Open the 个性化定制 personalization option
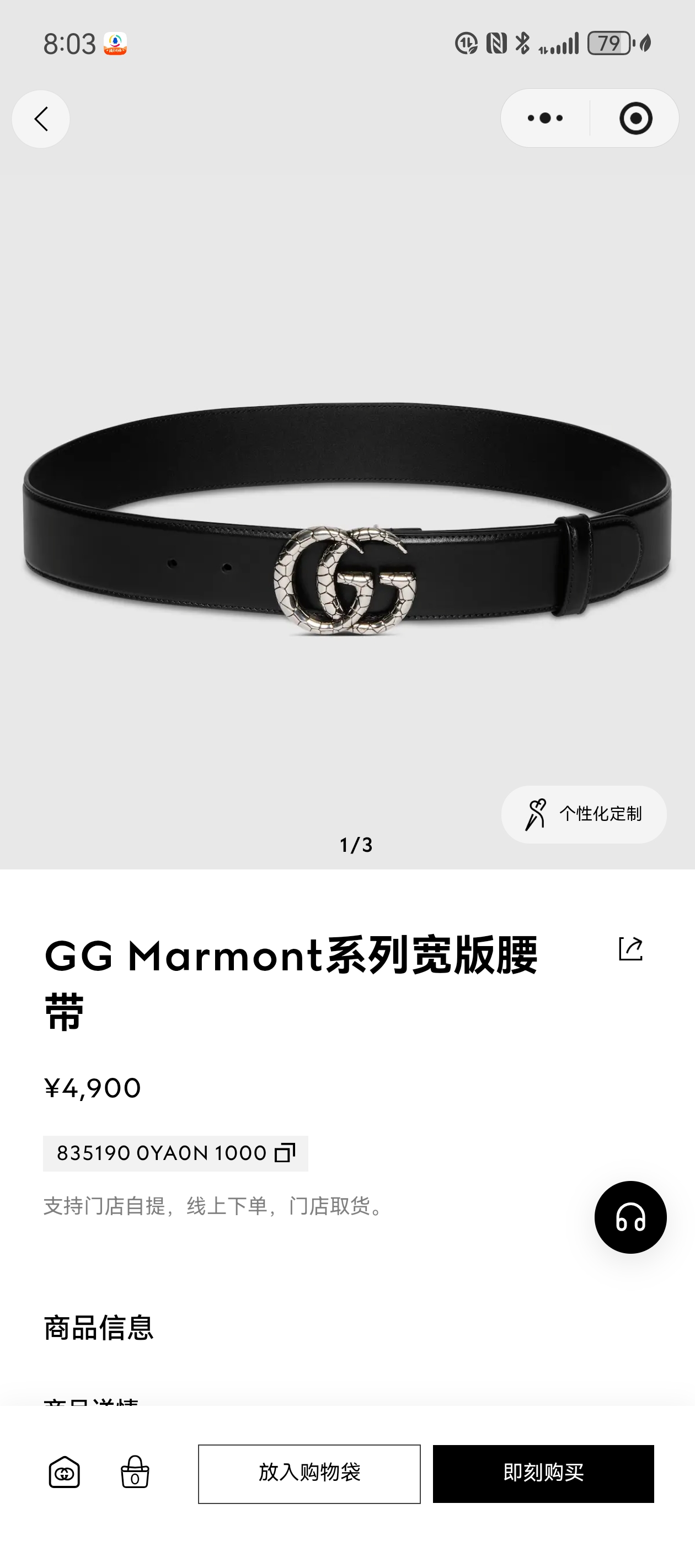Viewport: 695px width, 1568px height. pos(584,814)
